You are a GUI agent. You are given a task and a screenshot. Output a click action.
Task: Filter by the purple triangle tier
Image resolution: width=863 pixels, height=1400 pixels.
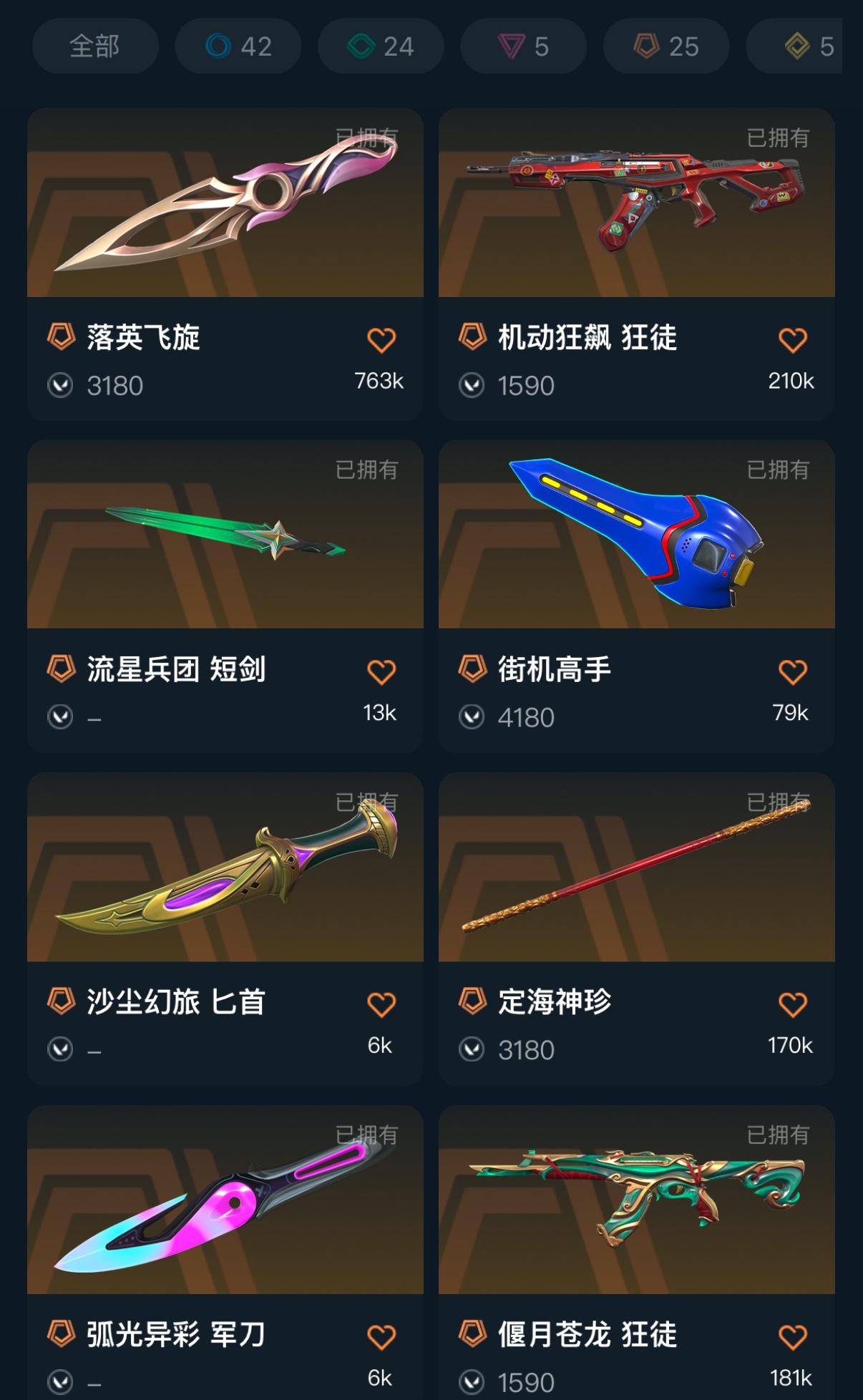(523, 47)
